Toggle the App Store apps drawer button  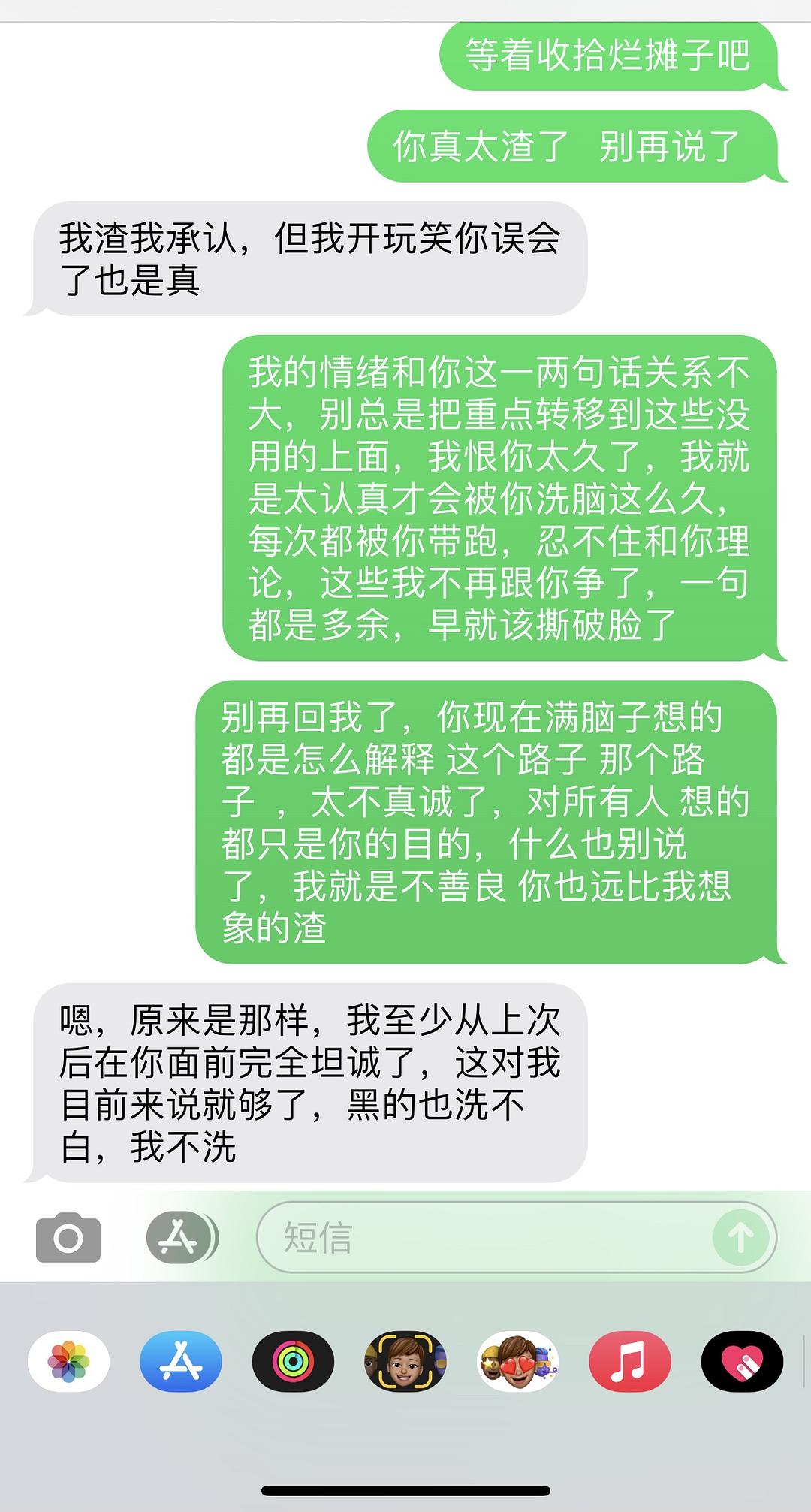pos(181,1237)
